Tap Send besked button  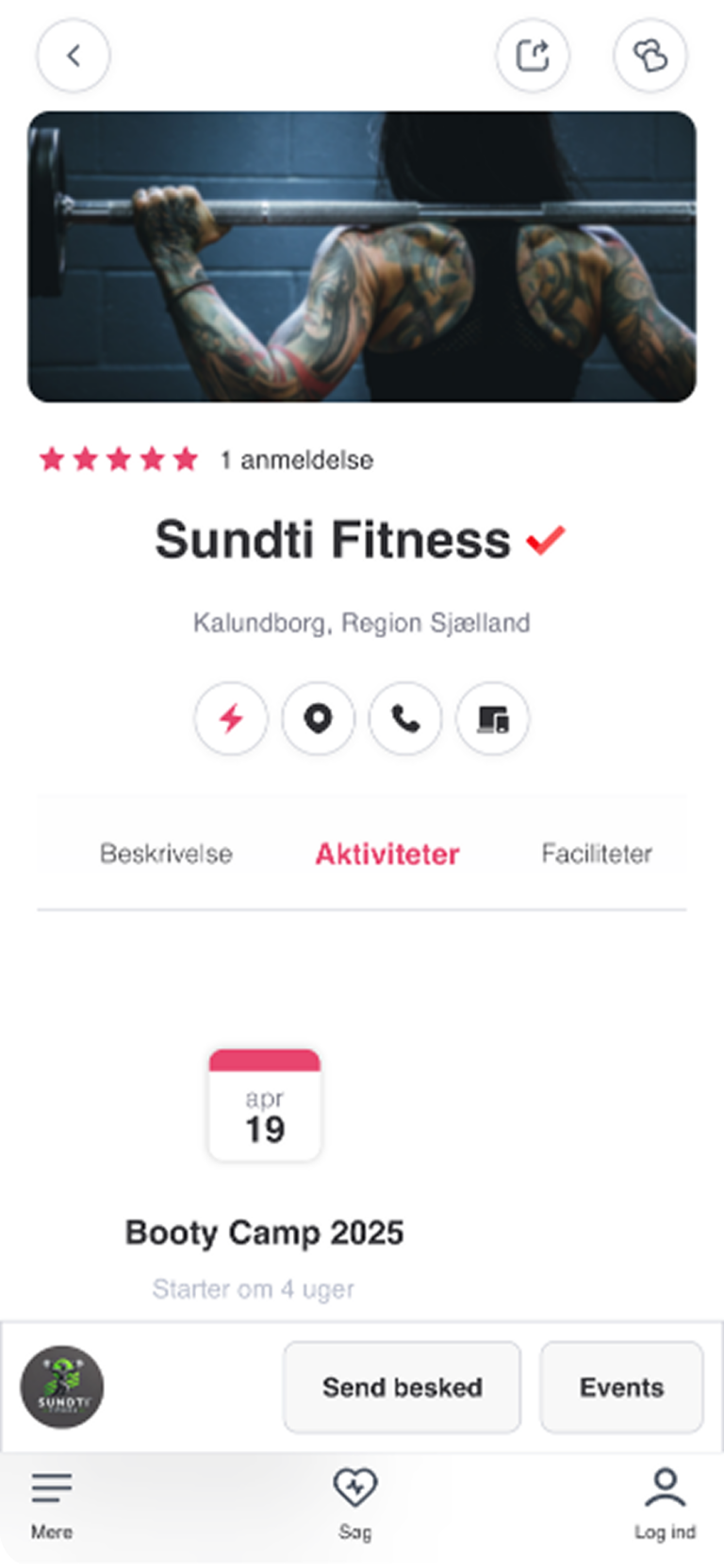coord(402,1387)
